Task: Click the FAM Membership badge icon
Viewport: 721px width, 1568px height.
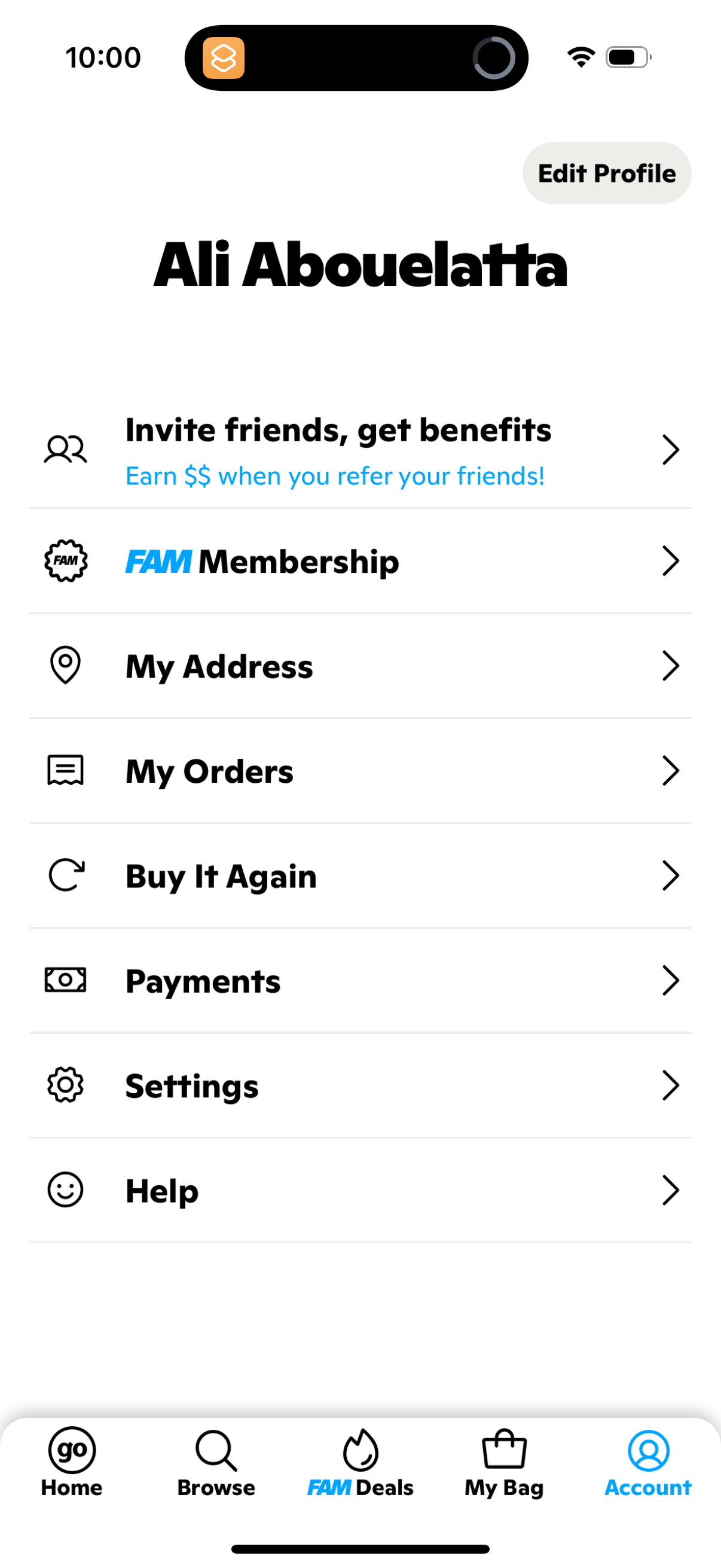Action: [65, 560]
